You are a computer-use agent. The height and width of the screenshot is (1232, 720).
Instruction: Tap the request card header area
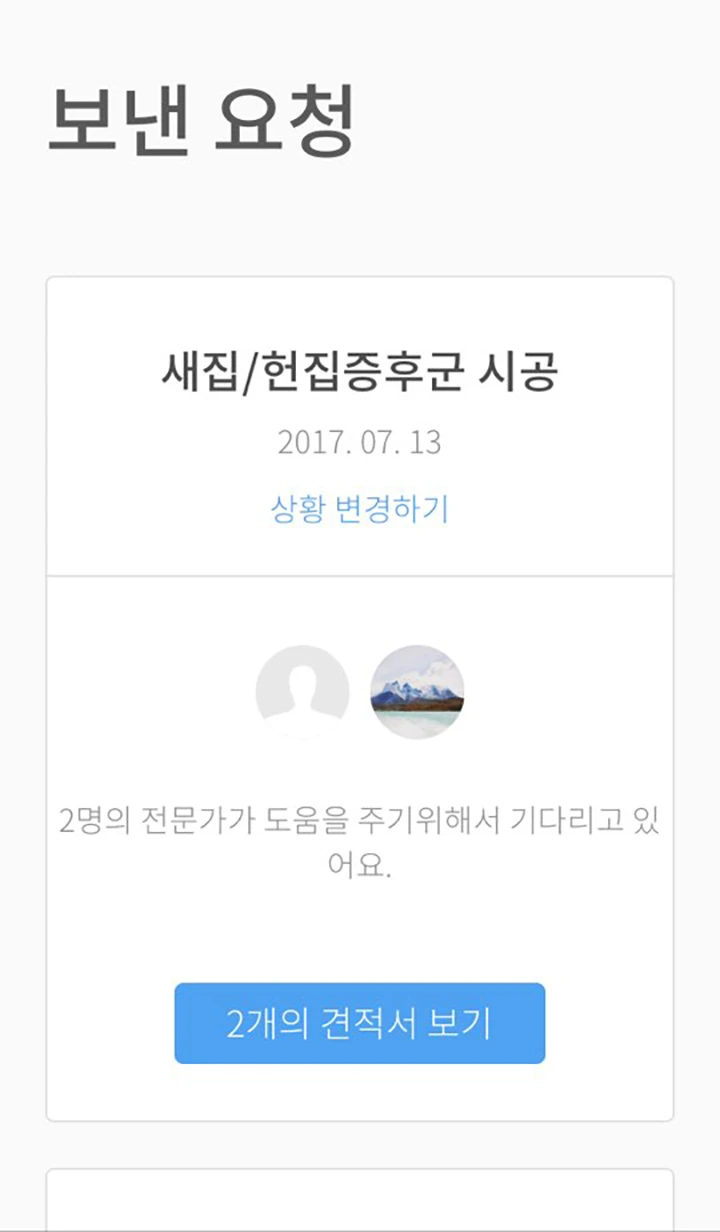(x=360, y=420)
